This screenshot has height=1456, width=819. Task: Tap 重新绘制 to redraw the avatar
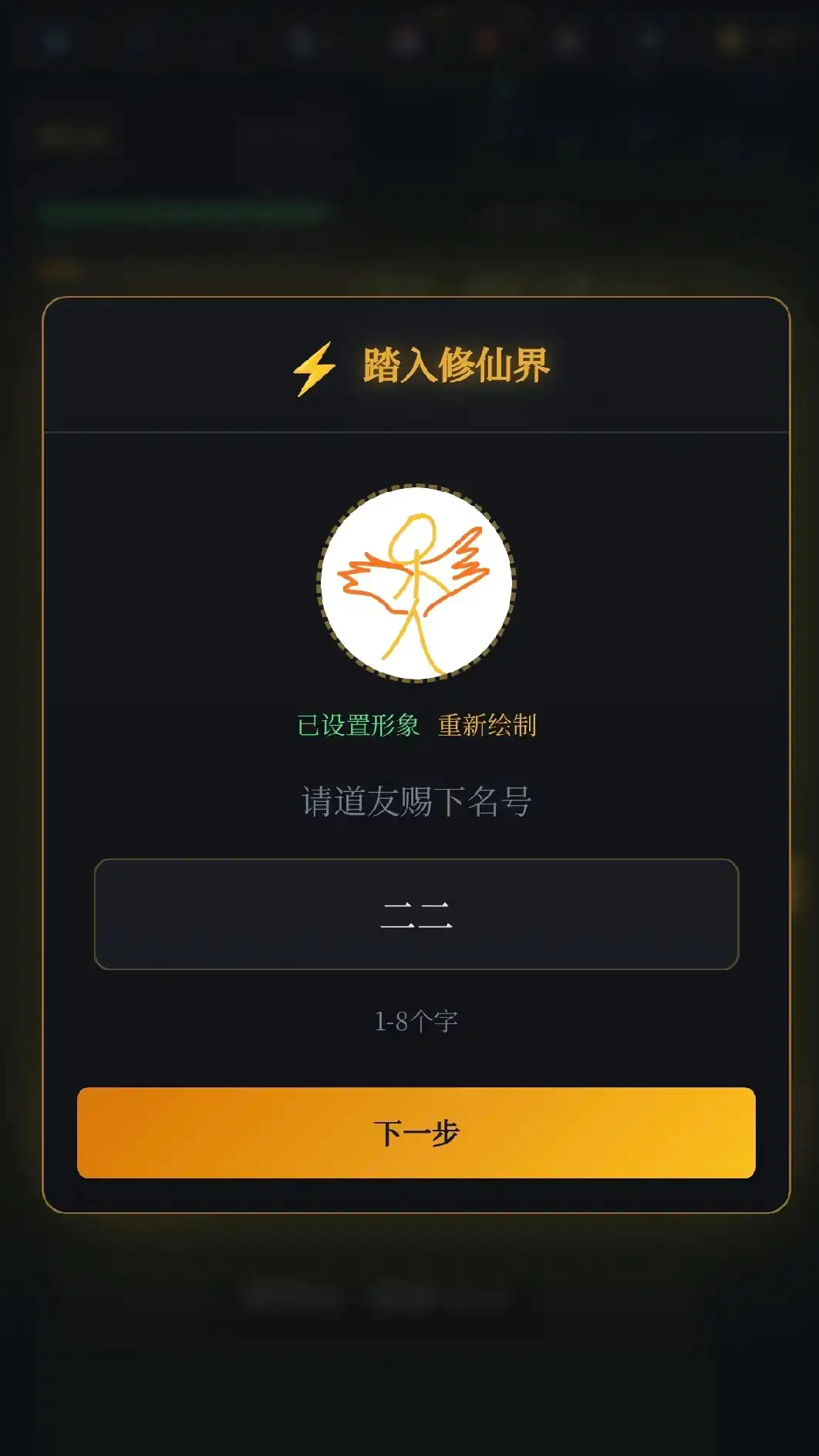(x=487, y=725)
